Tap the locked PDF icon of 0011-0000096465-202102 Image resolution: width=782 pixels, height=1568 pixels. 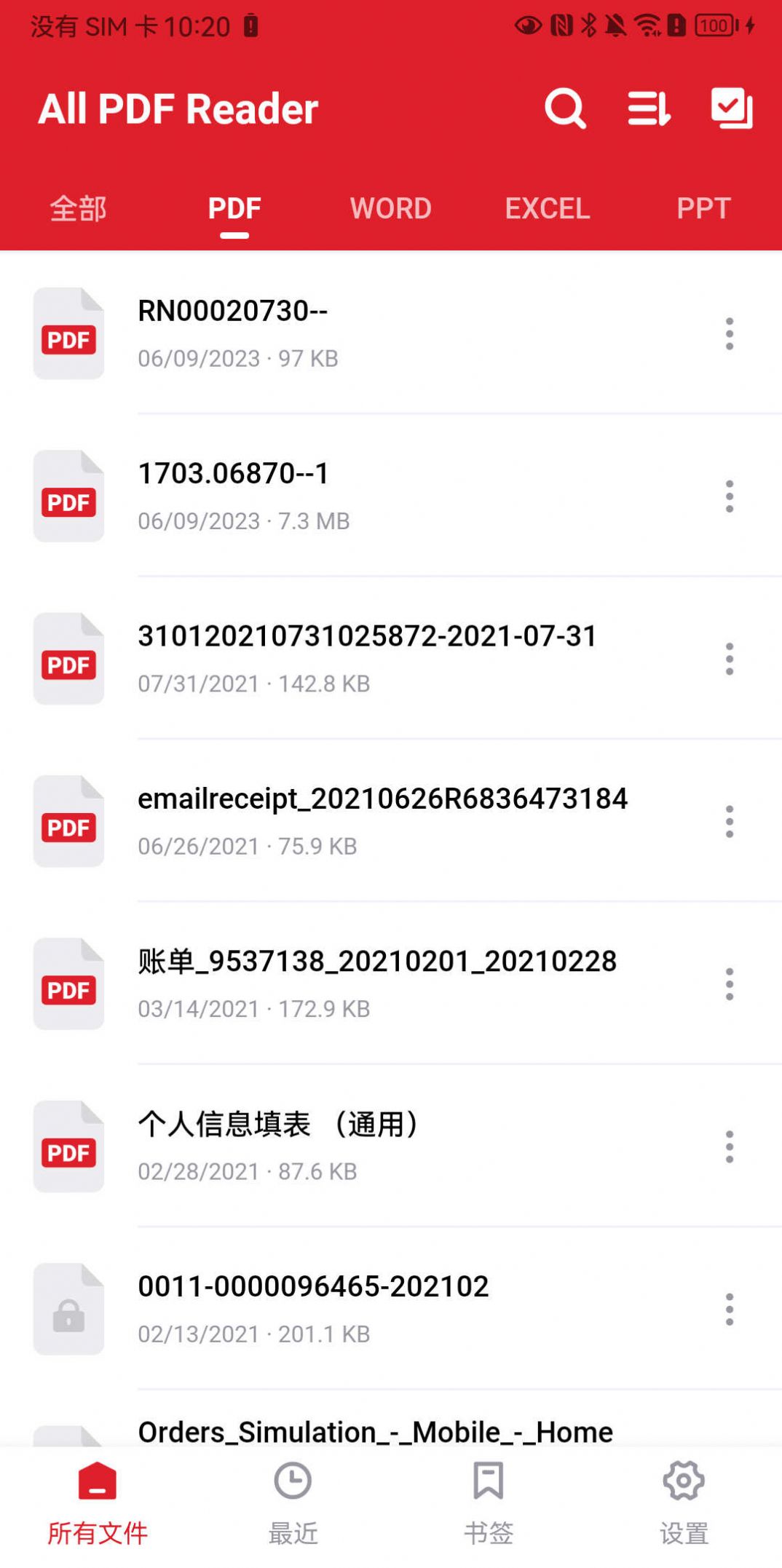tap(69, 1312)
